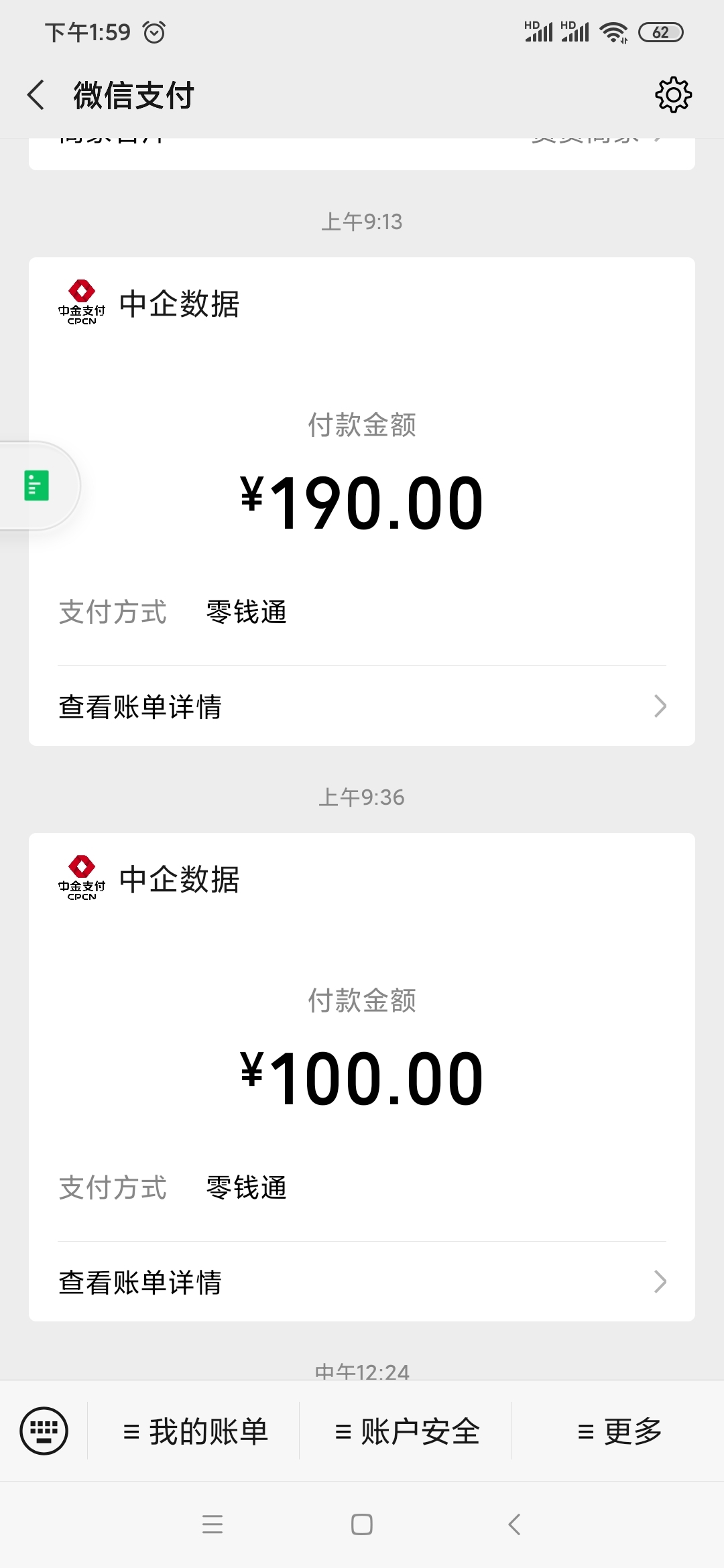Image resolution: width=724 pixels, height=1568 pixels.
Task: Open 账户安全 menu
Action: coord(406,1432)
